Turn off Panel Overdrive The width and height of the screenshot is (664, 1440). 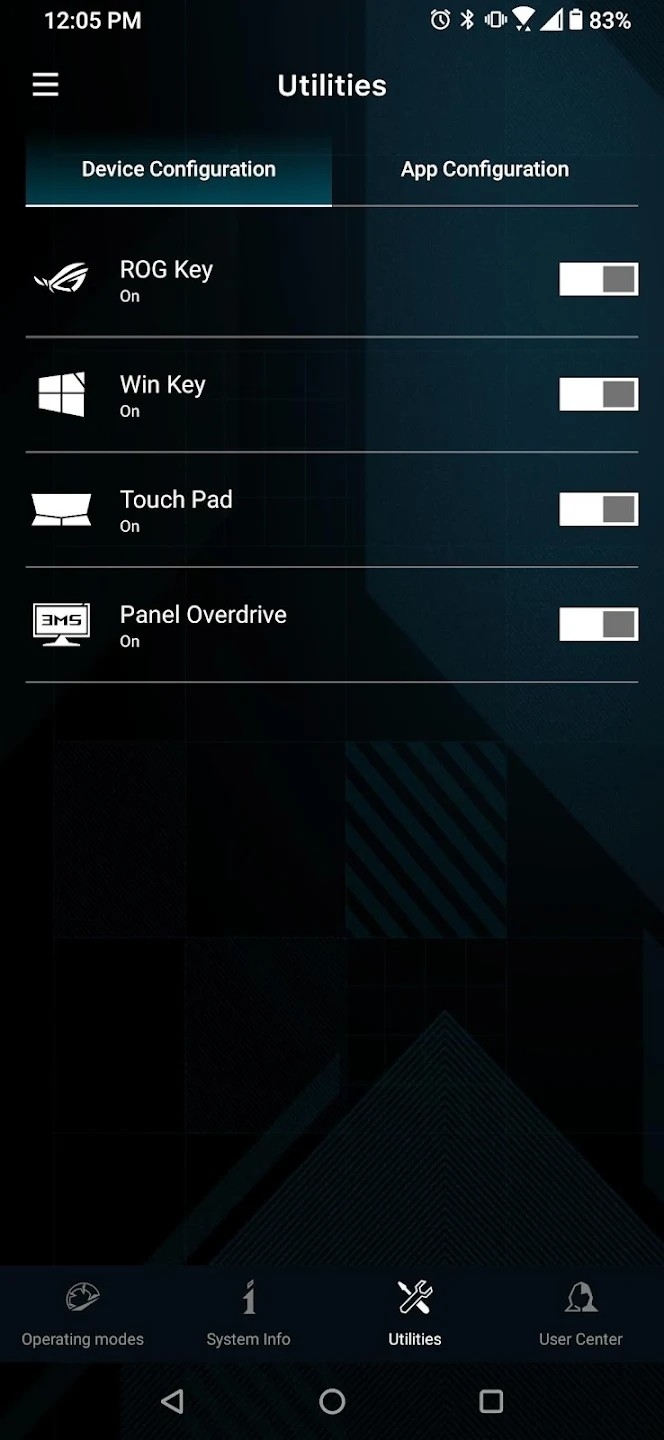pos(598,625)
